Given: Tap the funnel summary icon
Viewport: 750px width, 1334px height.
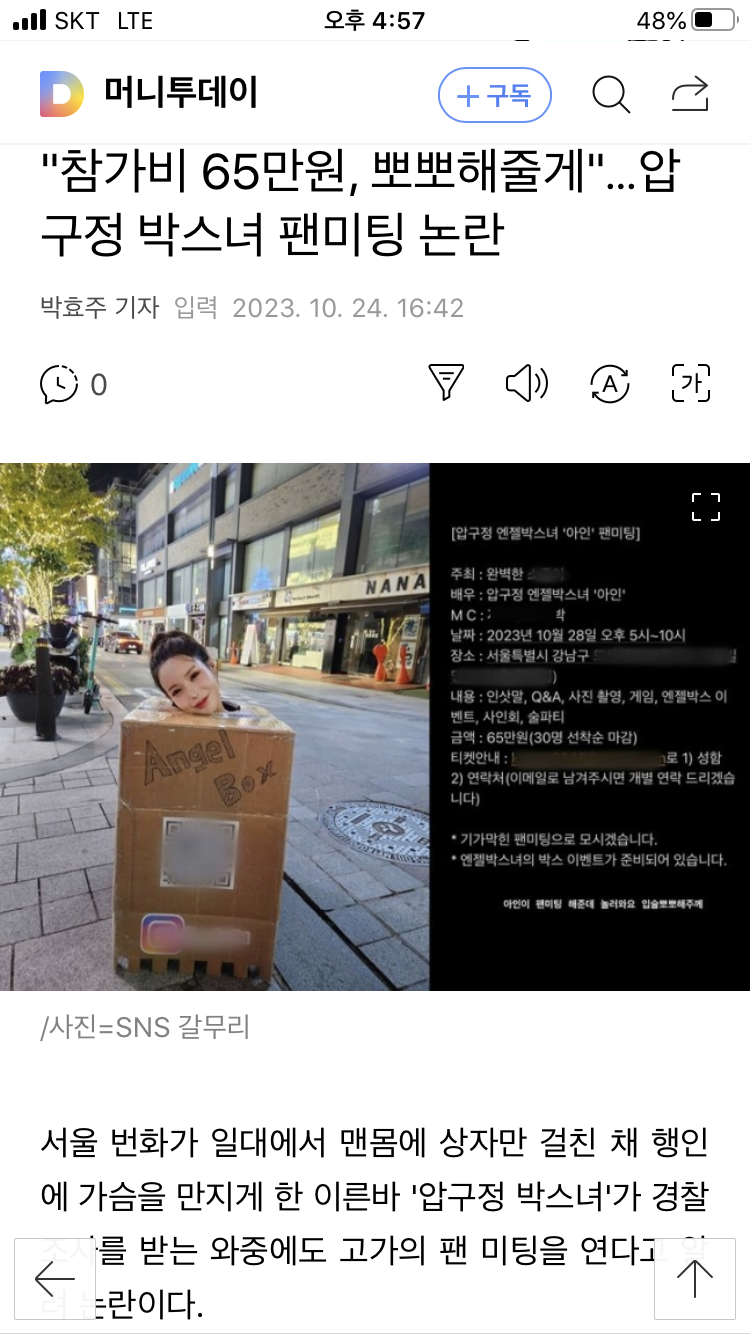Looking at the screenshot, I should tap(446, 383).
